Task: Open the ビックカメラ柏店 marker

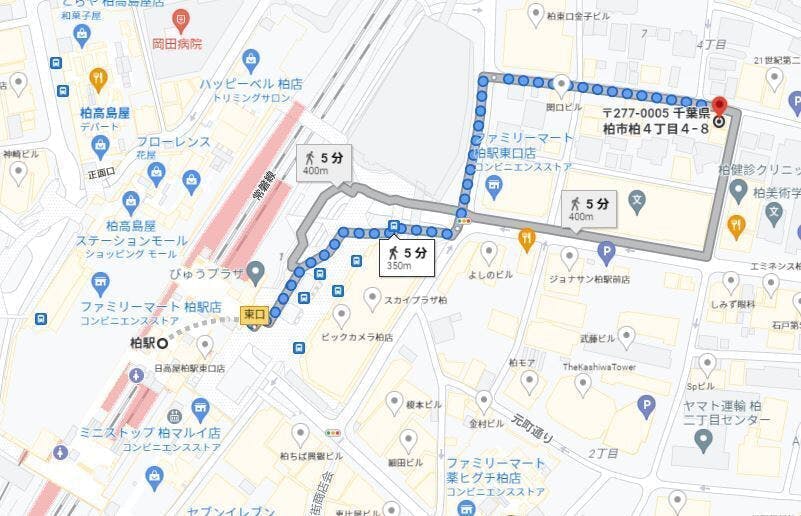Action: pyautogui.click(x=341, y=317)
